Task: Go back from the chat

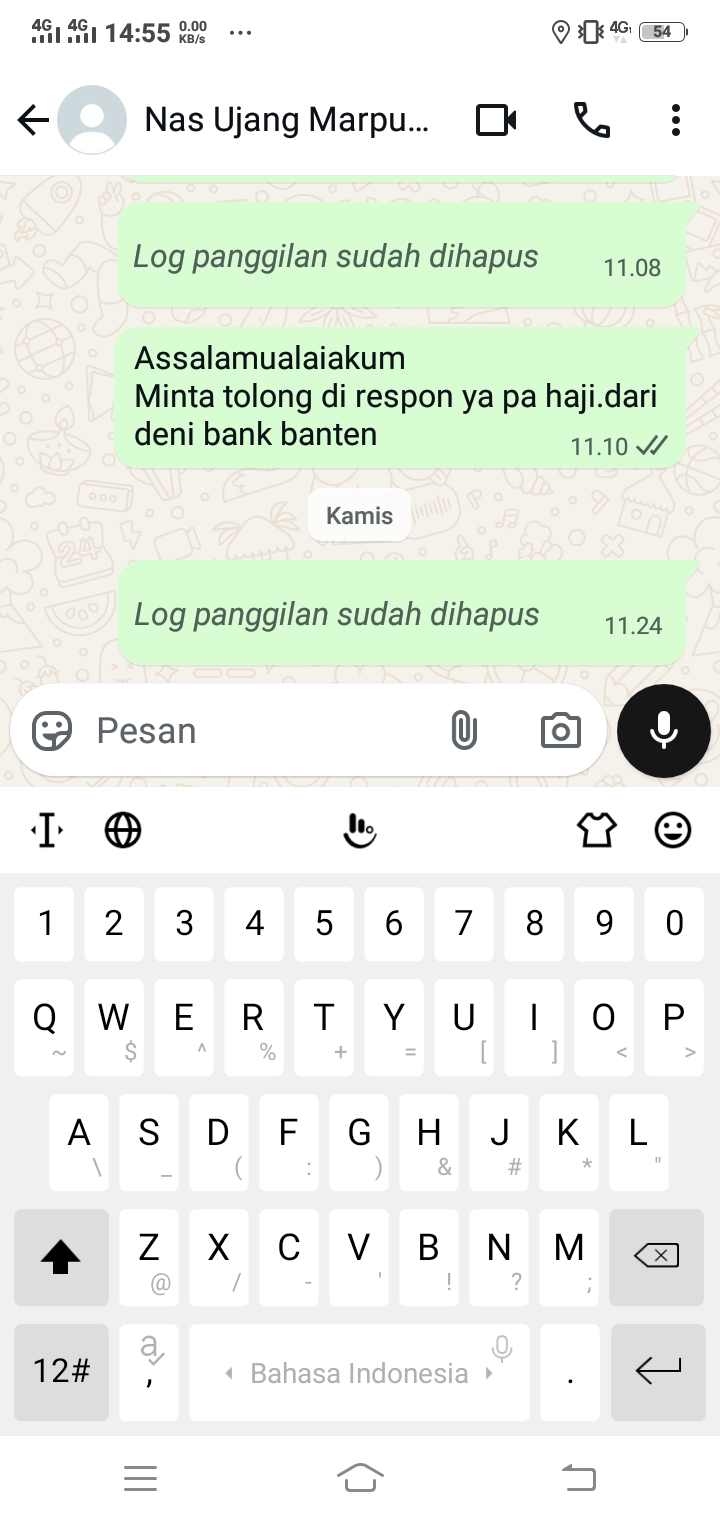Action: click(x=33, y=121)
